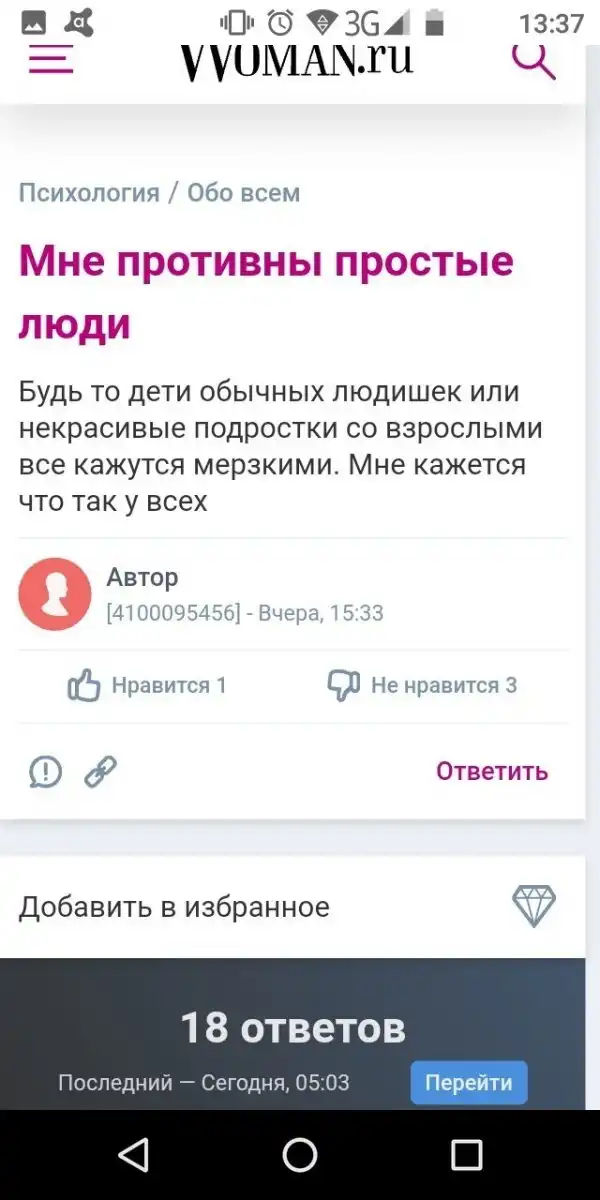Dislike the post via Не нравится

pos(422,685)
